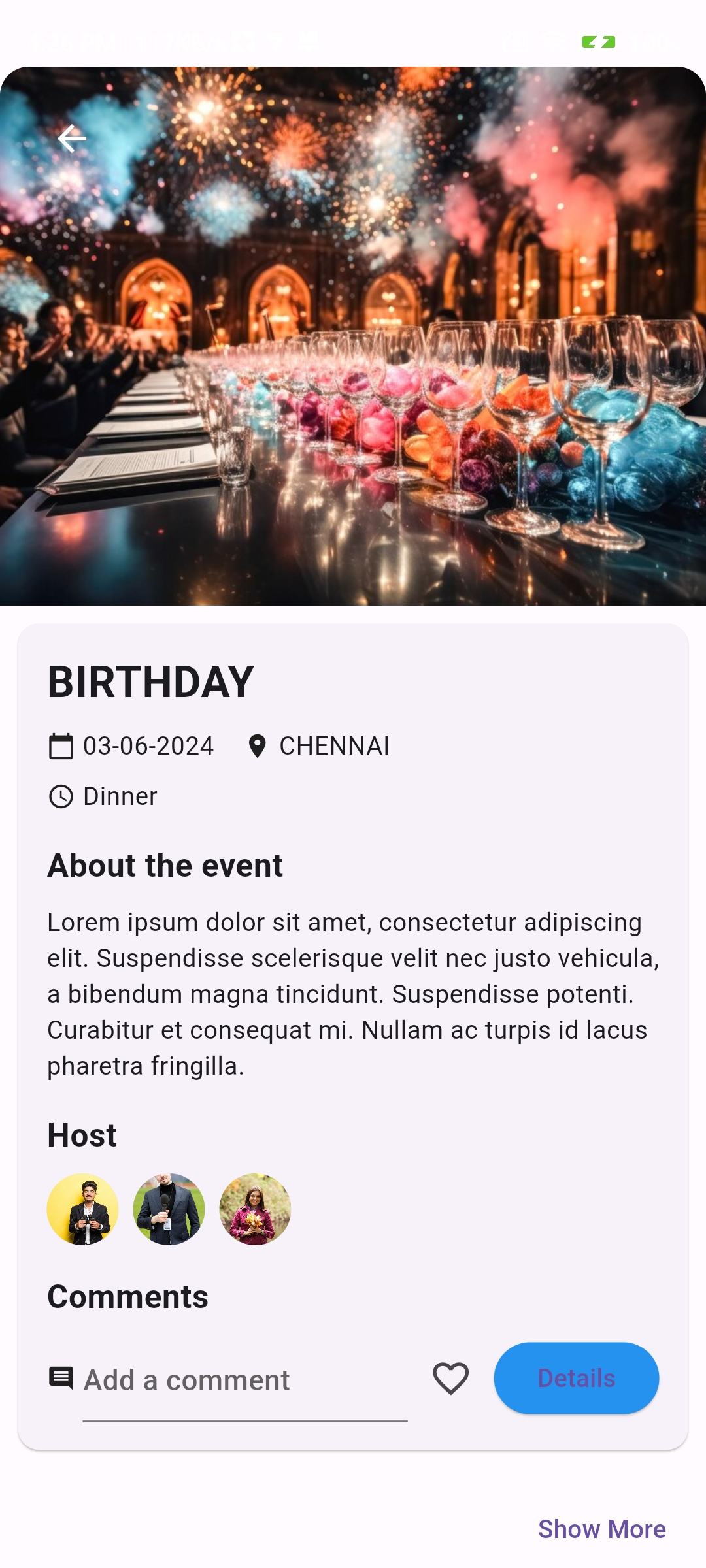View the host holding a microphone
The image size is (706, 1568).
click(169, 1209)
